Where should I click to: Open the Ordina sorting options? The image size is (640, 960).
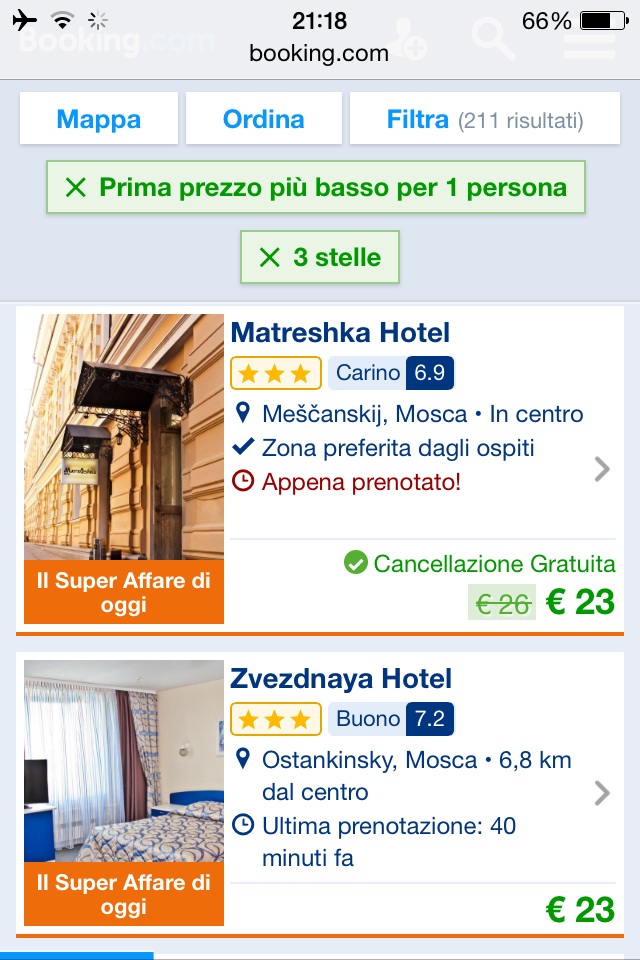tap(263, 119)
